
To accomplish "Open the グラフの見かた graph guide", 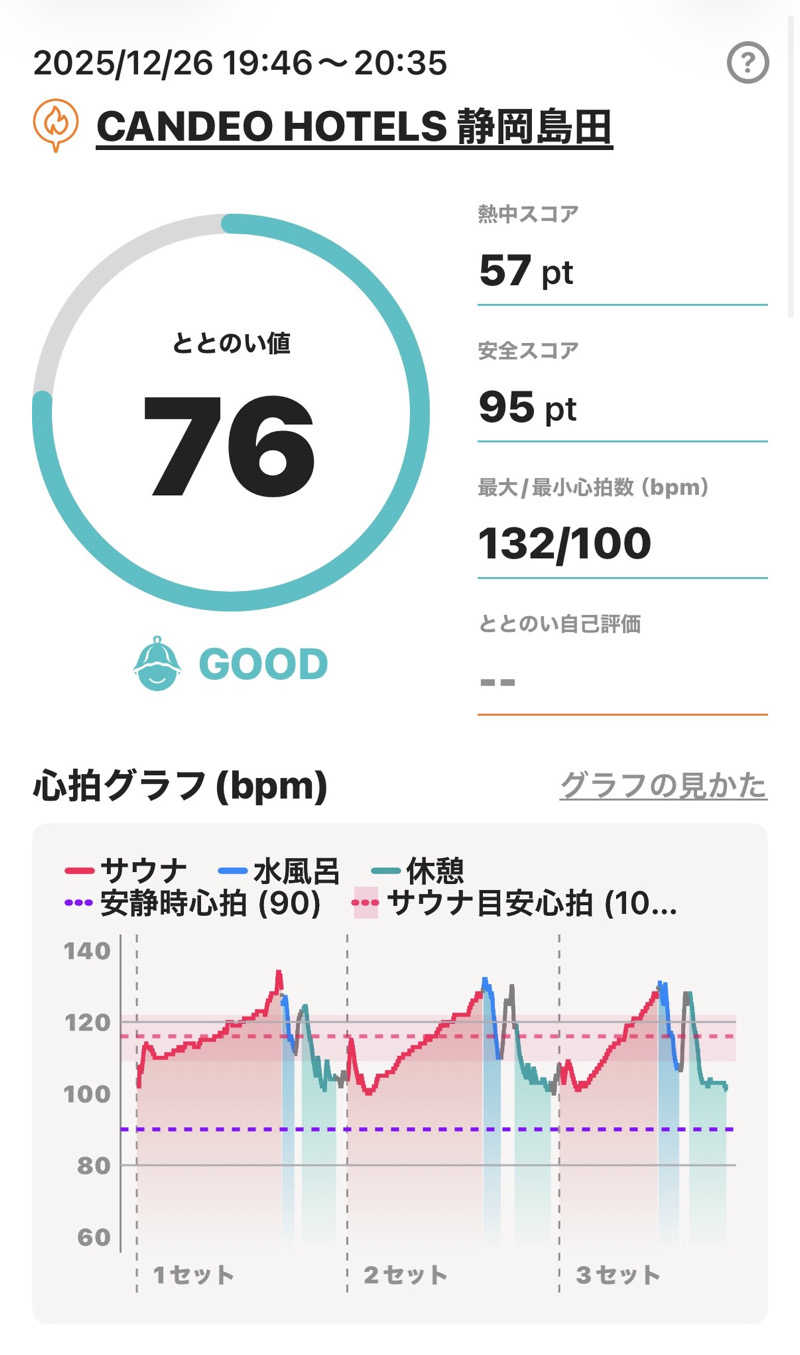I will tap(663, 786).
